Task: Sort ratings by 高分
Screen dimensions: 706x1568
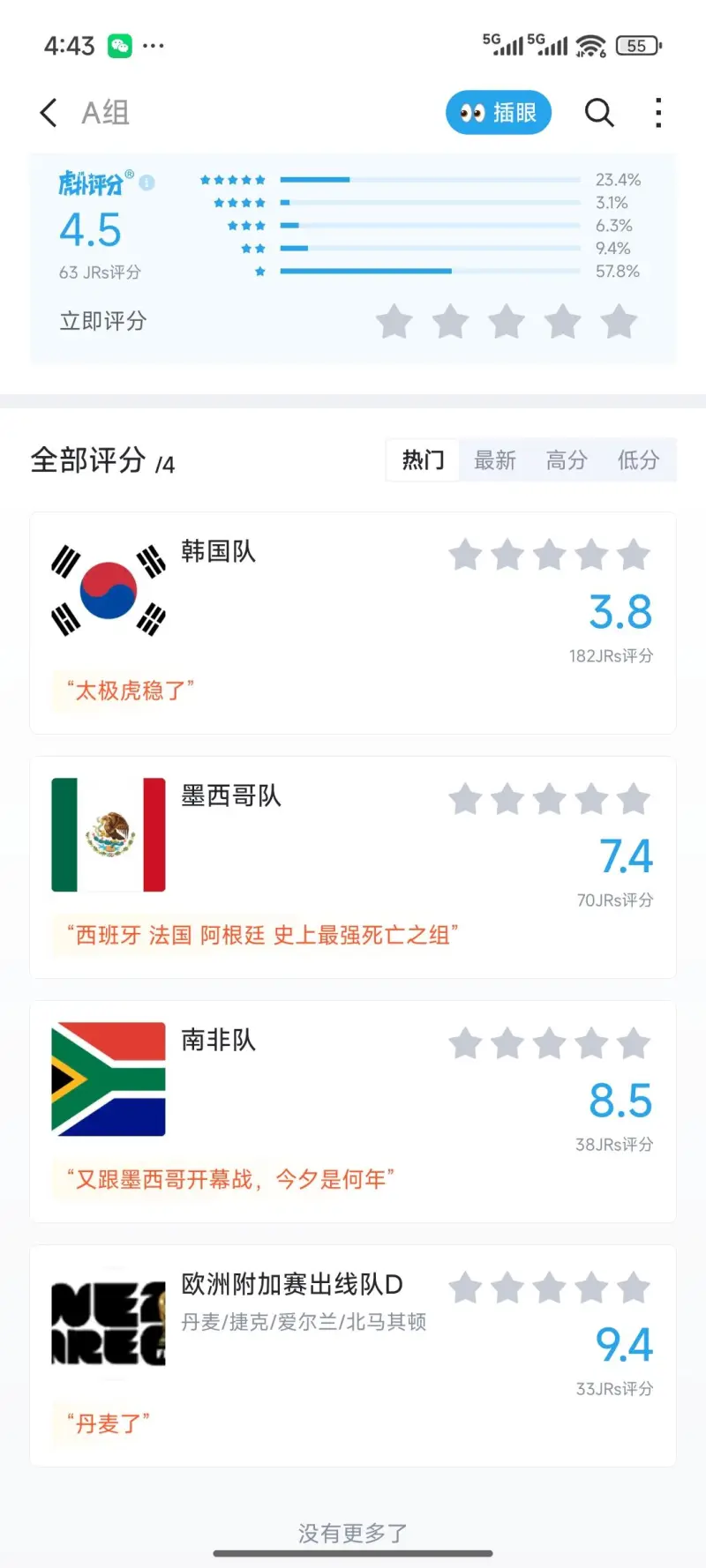Action: point(567,460)
